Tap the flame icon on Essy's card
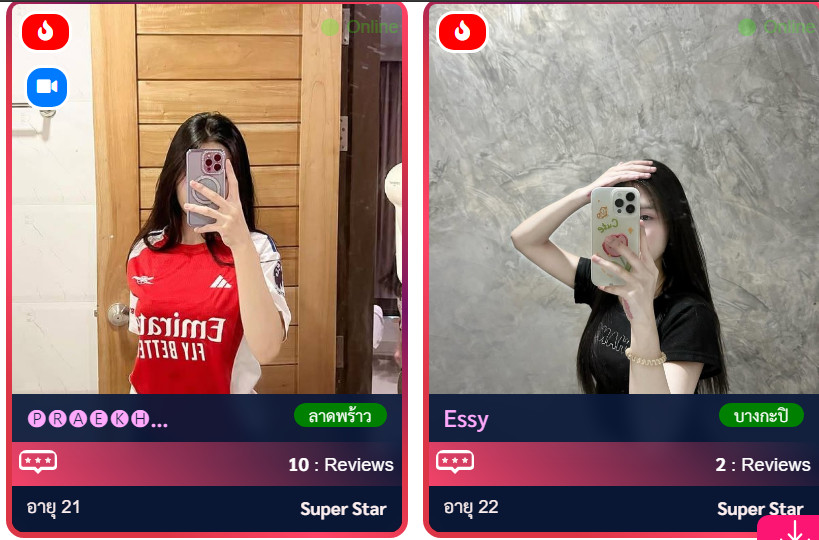The width and height of the screenshot is (819, 540). click(x=462, y=32)
